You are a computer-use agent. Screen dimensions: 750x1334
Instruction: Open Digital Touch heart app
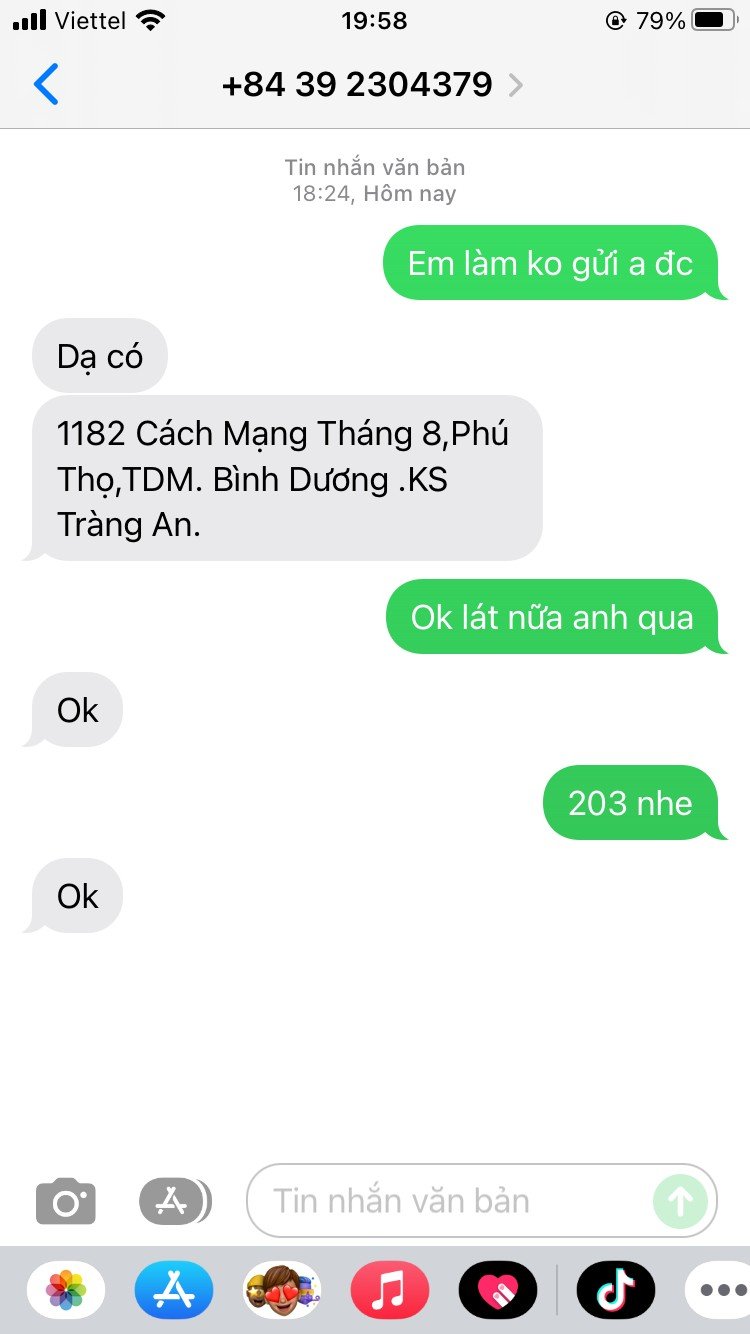tap(498, 1290)
